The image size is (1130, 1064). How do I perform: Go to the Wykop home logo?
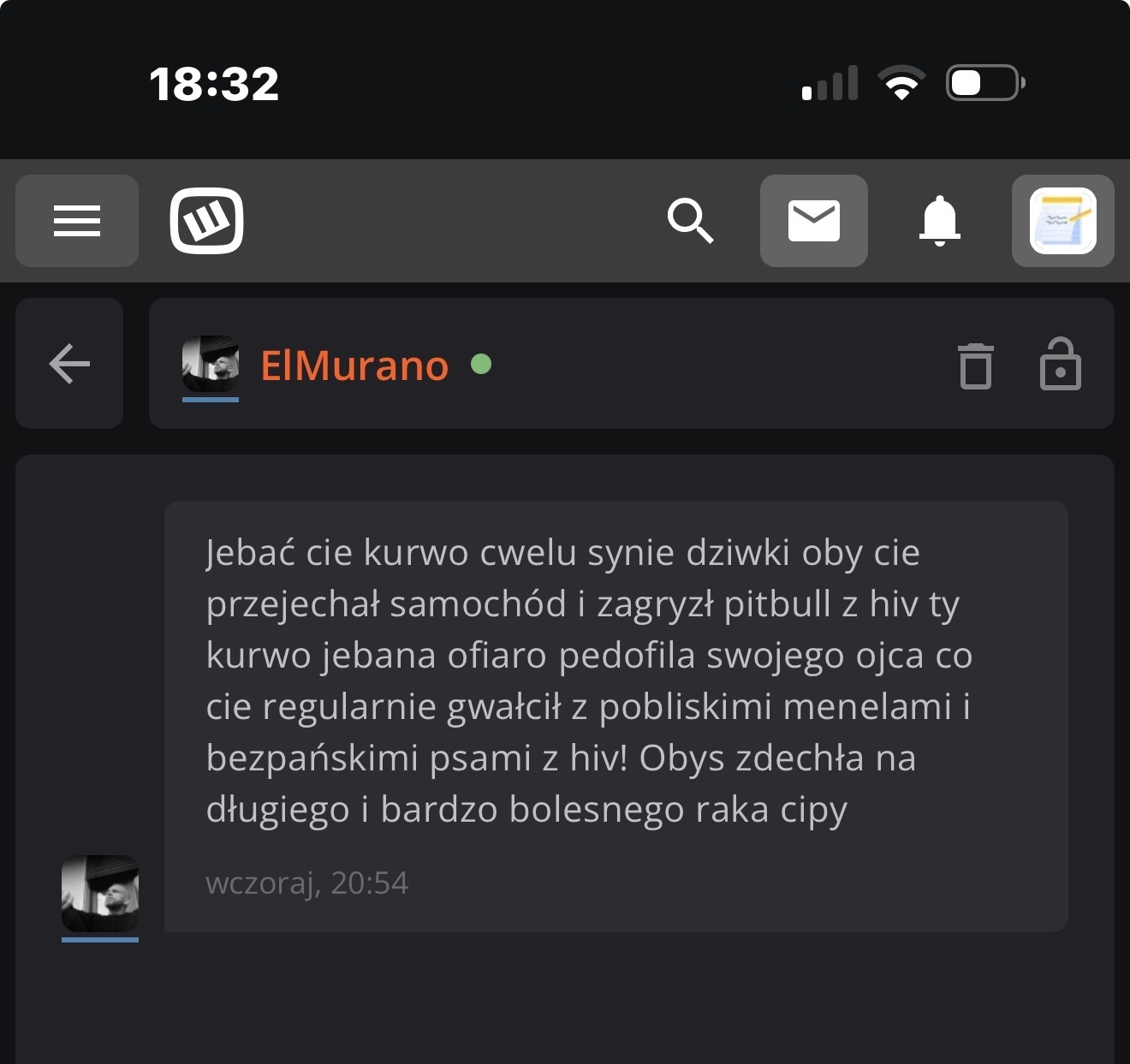pos(206,221)
